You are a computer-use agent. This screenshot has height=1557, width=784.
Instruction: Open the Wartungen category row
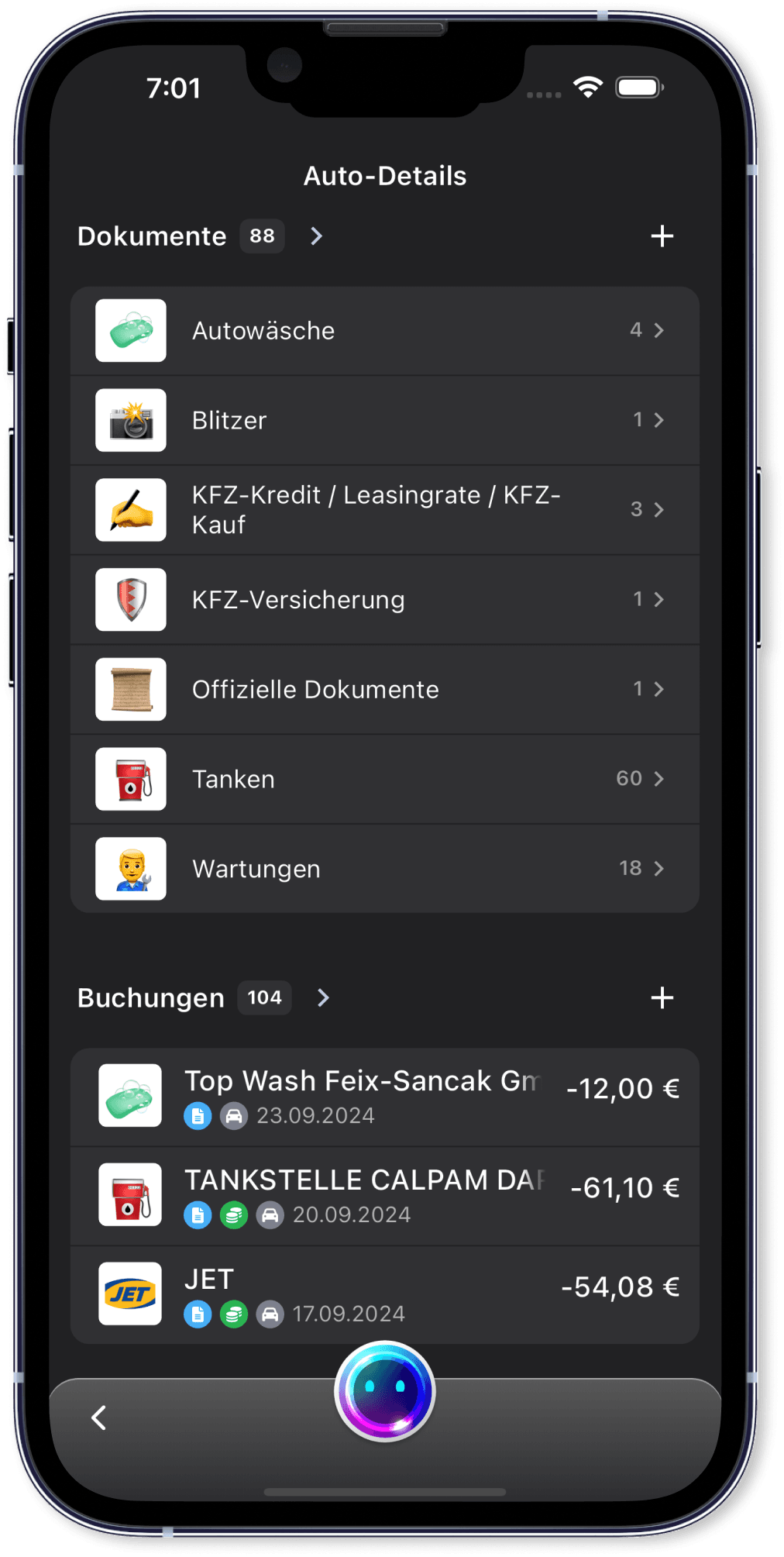pyautogui.click(x=385, y=868)
